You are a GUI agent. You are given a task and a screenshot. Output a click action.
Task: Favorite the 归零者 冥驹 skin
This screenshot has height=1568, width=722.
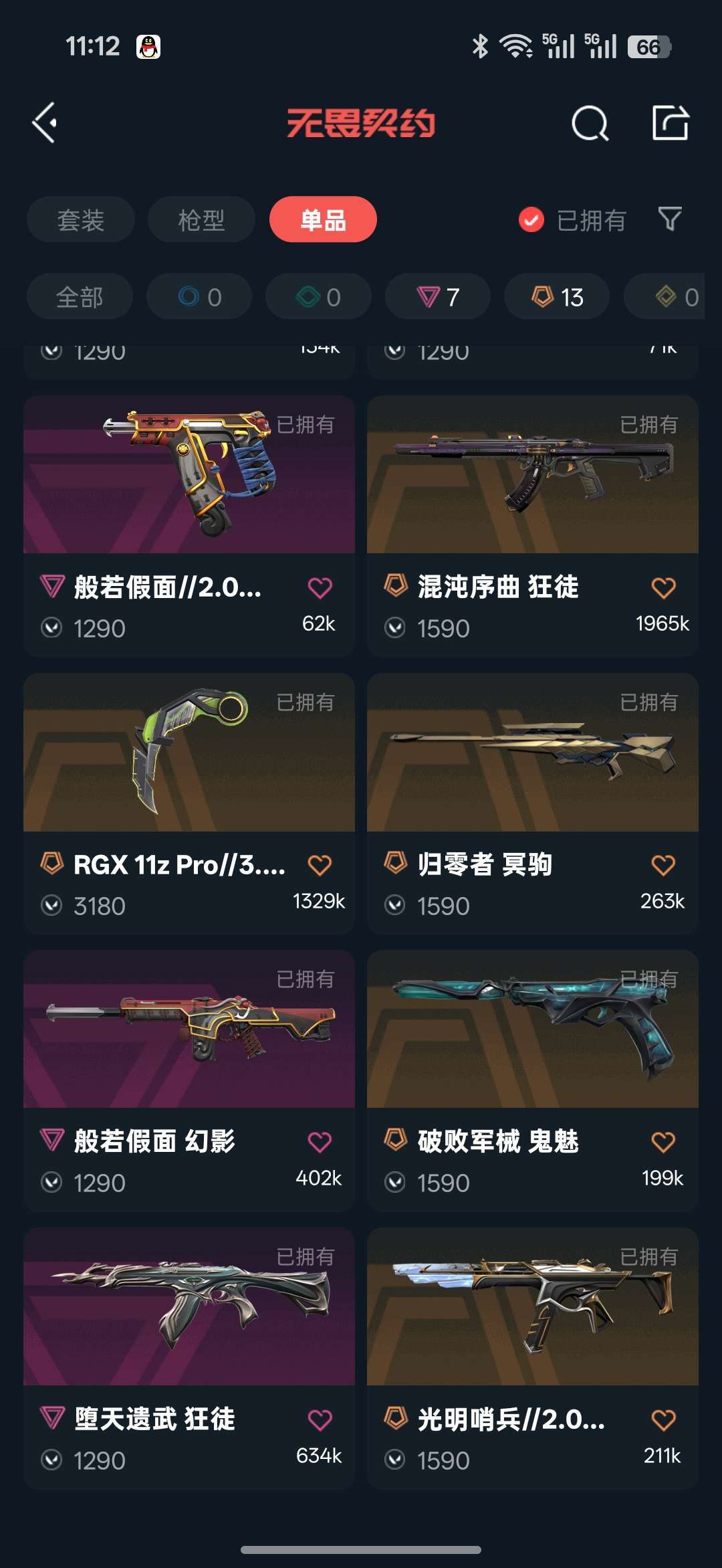663,865
